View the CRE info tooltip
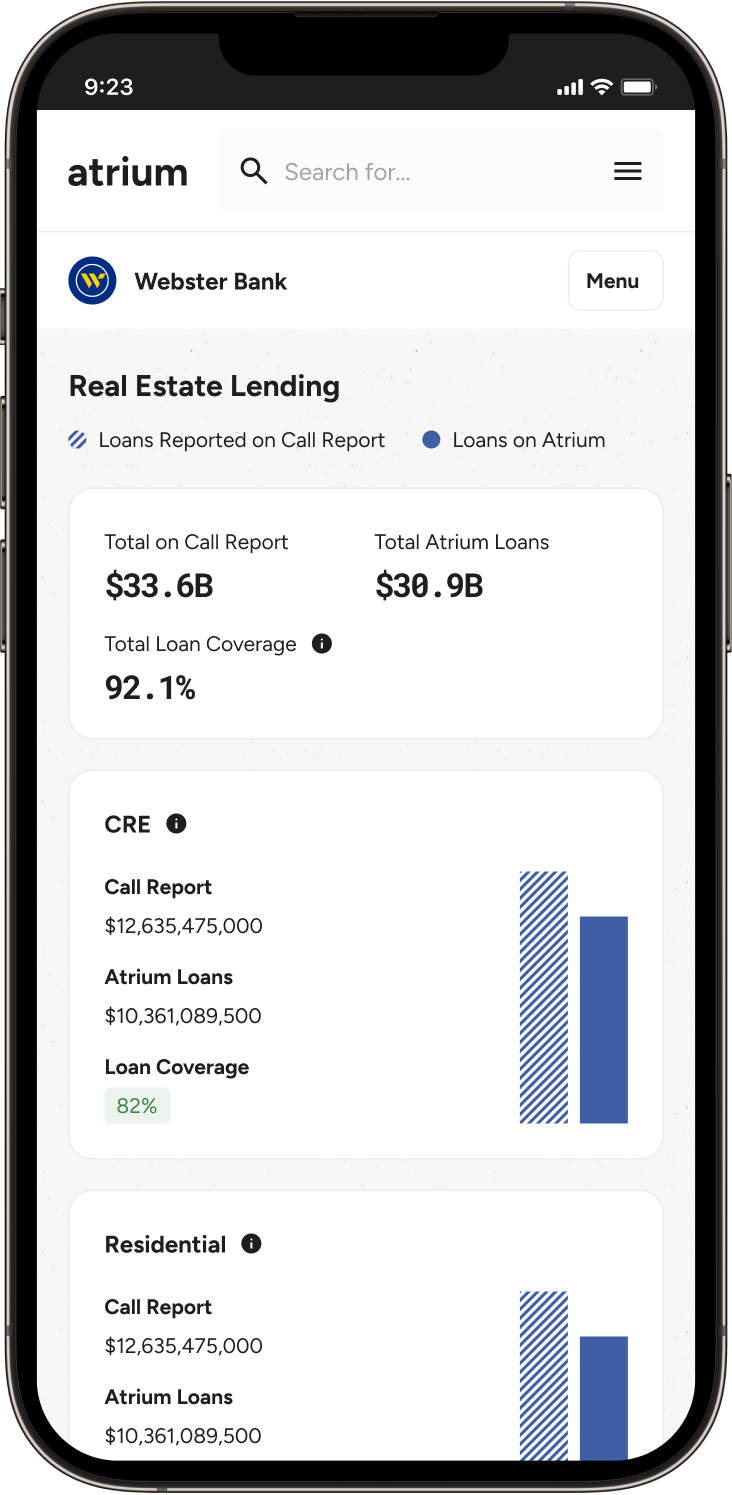732x1495 pixels. (x=177, y=824)
